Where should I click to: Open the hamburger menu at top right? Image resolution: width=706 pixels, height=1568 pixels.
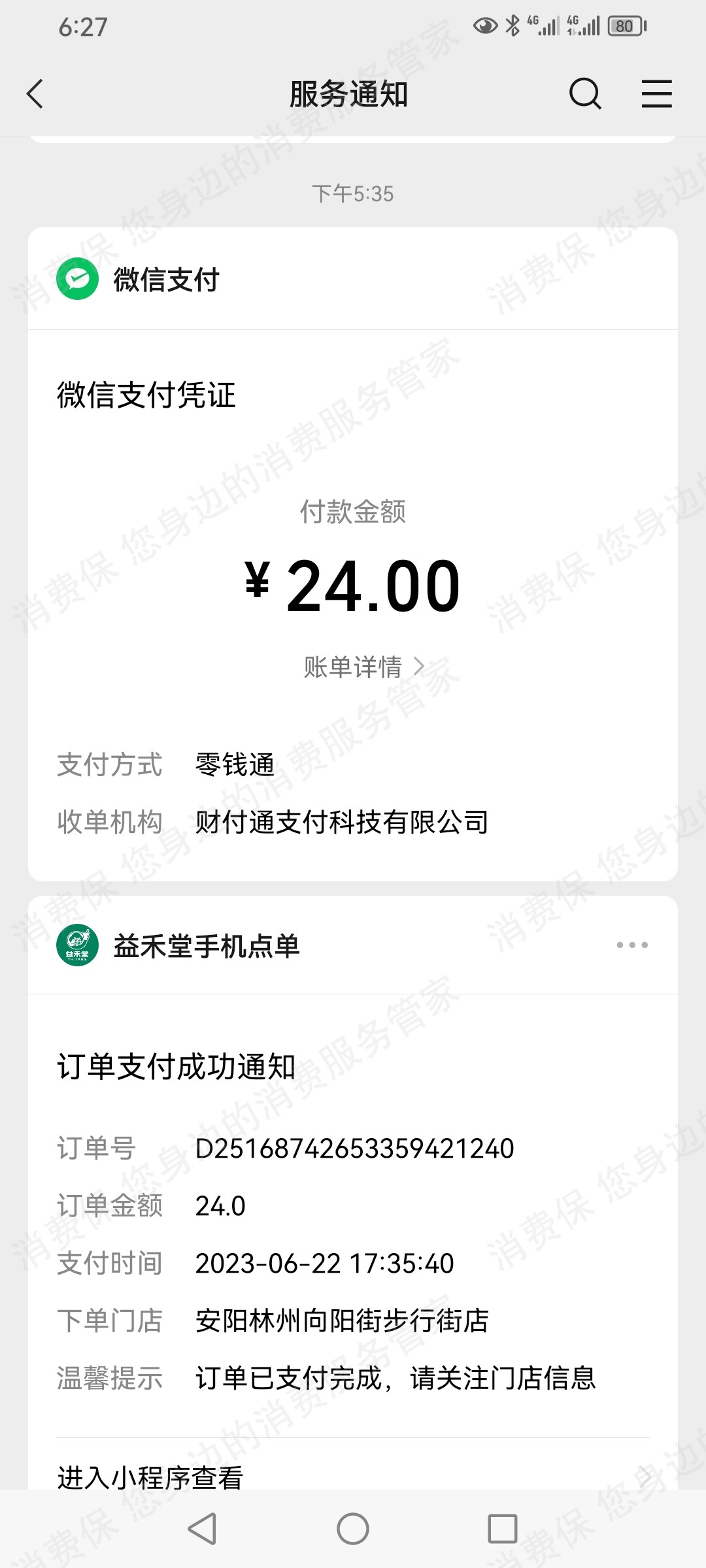pos(656,94)
